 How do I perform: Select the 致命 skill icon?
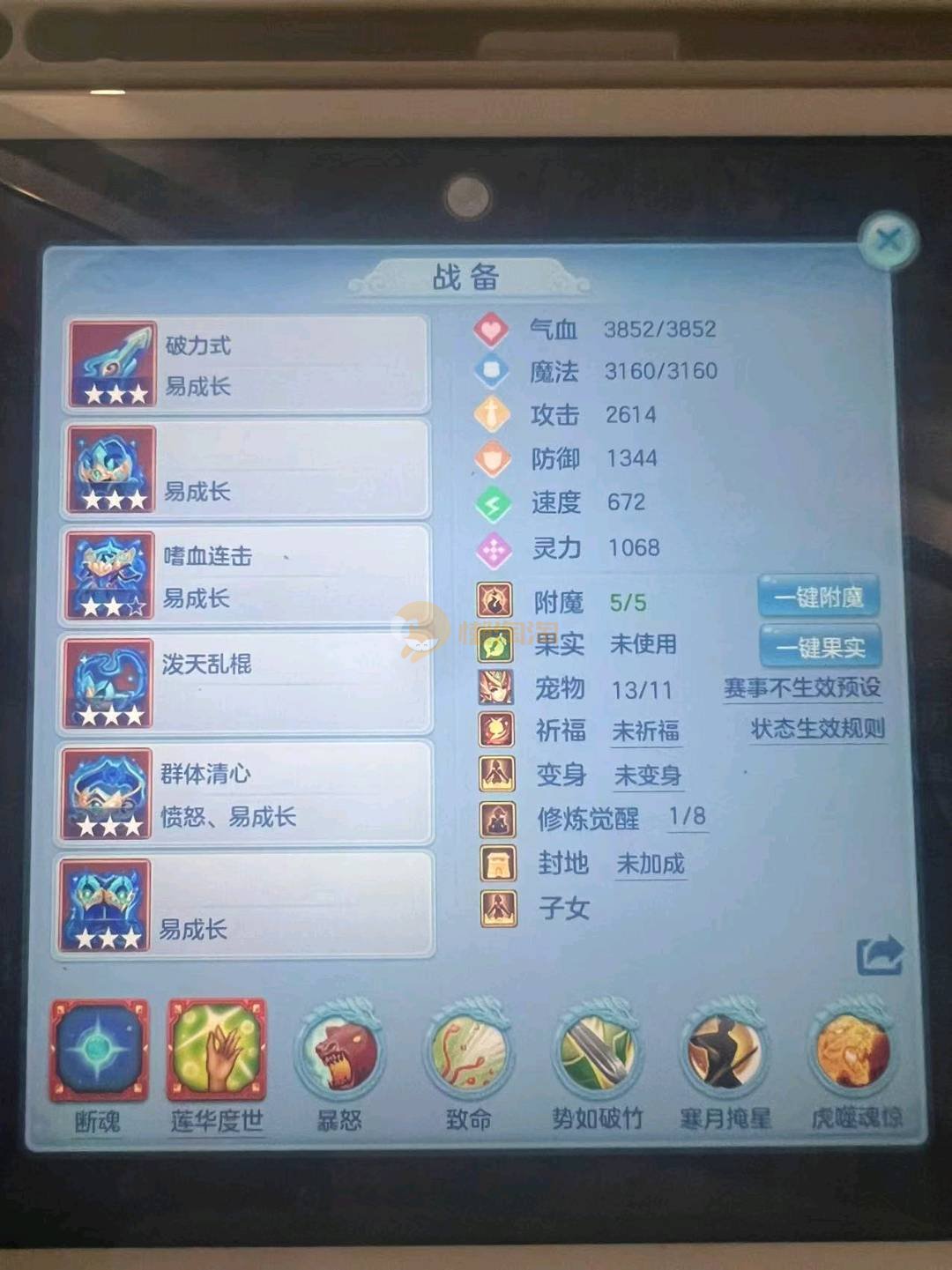pyautogui.click(x=468, y=1051)
